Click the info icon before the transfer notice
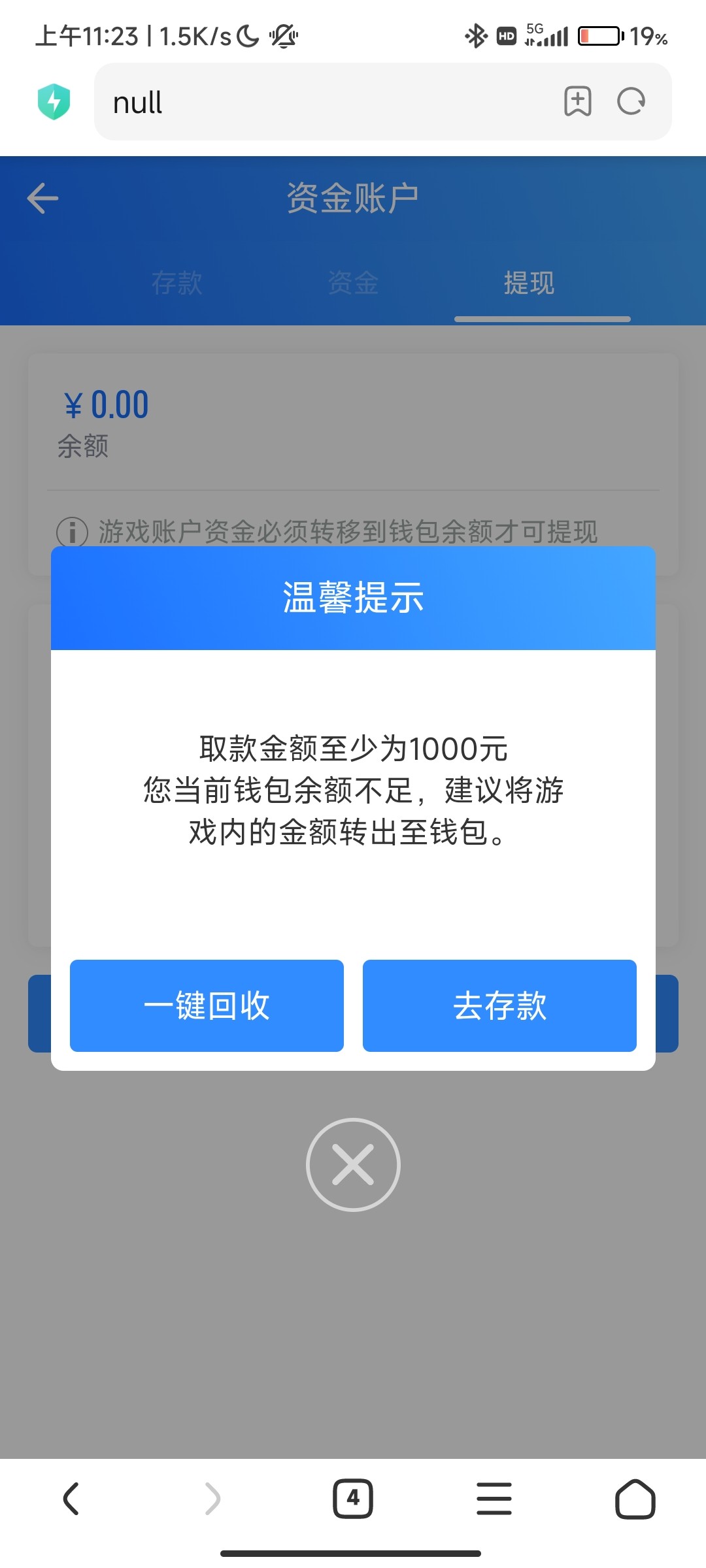The width and height of the screenshot is (706, 1568). pyautogui.click(x=72, y=532)
